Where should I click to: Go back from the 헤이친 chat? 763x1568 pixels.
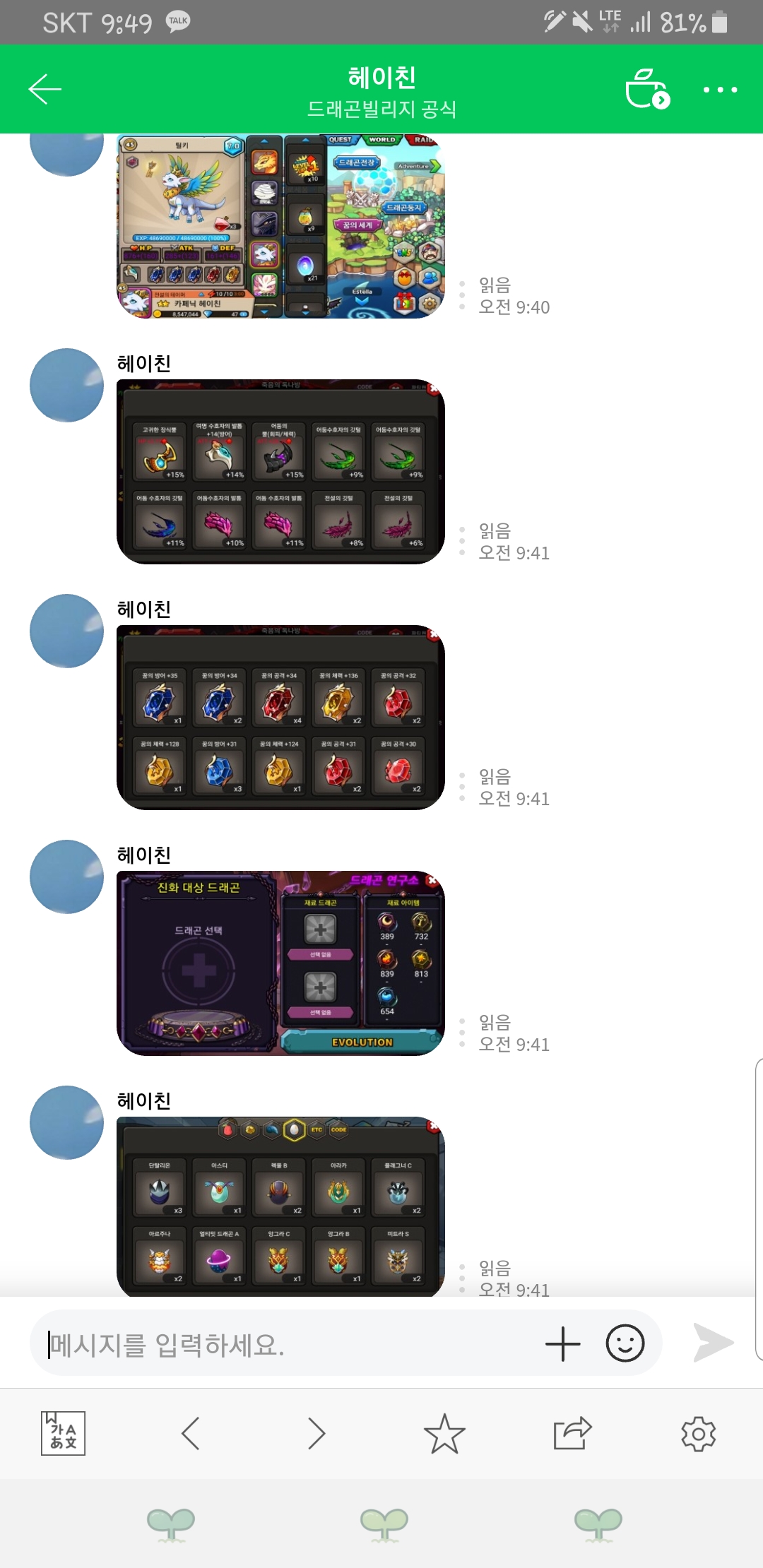click(x=45, y=89)
